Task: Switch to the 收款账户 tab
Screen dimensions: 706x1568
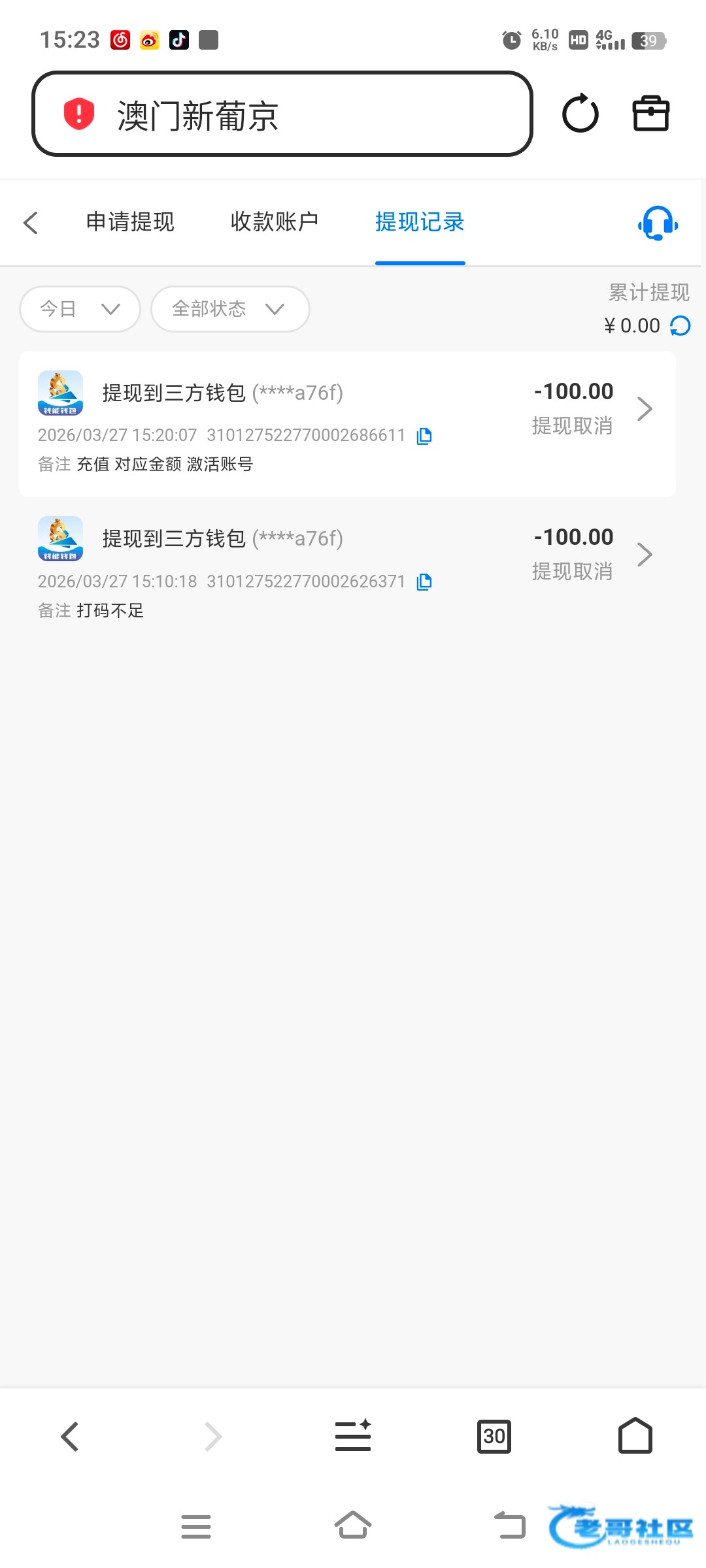Action: [275, 222]
